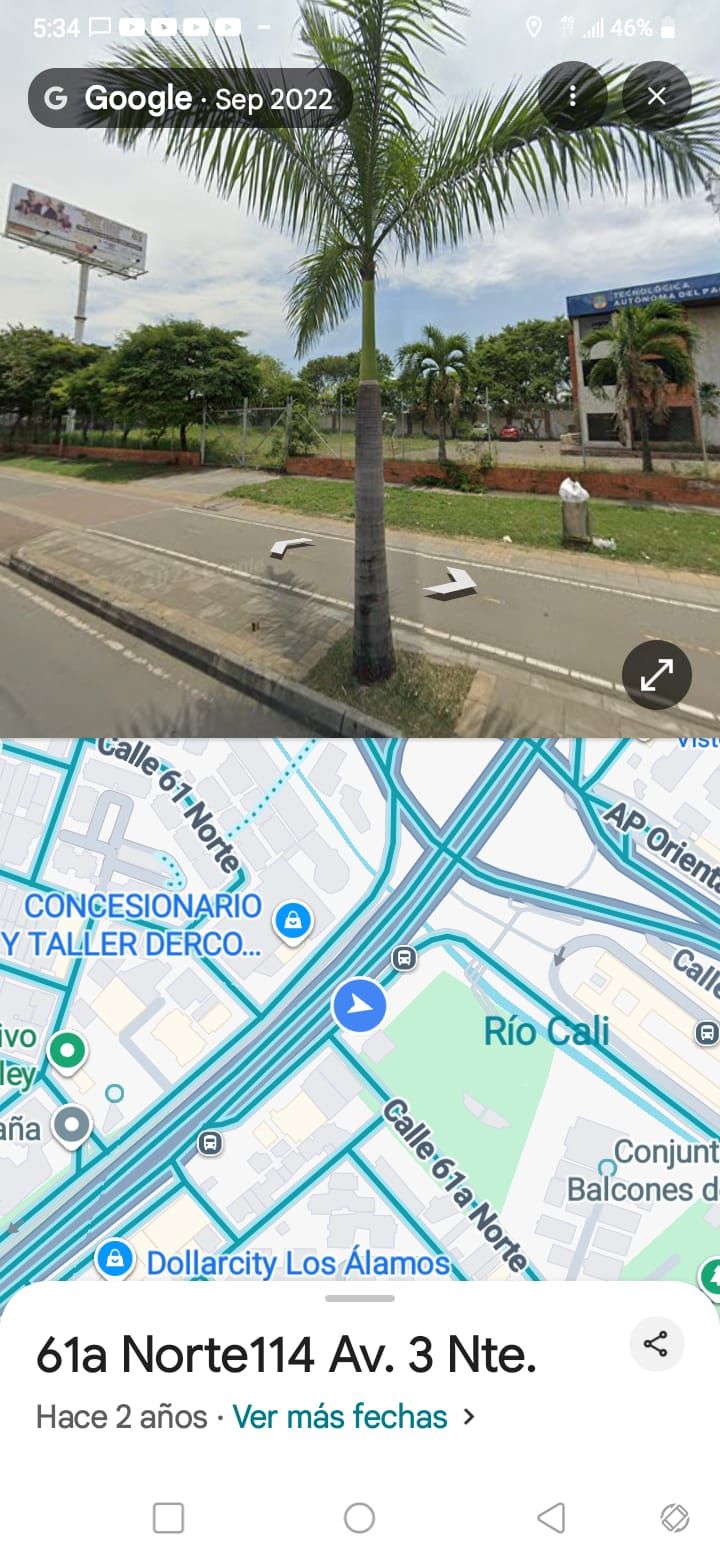This screenshot has width=720, height=1560.
Task: Tap the blue padlock icon beside Dollarcity Los Álamos
Action: click(116, 1261)
